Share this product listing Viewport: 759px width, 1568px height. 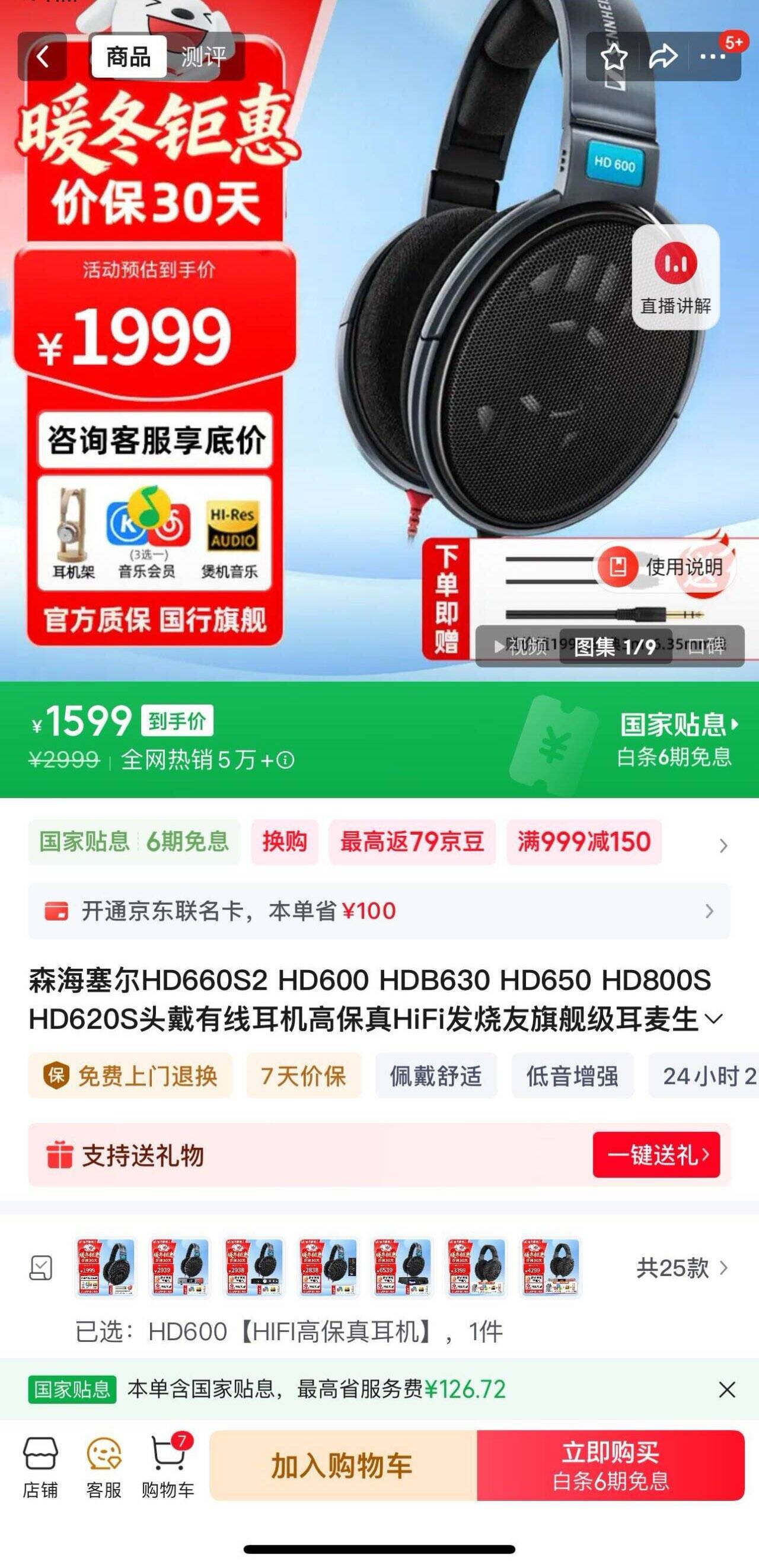click(x=663, y=57)
